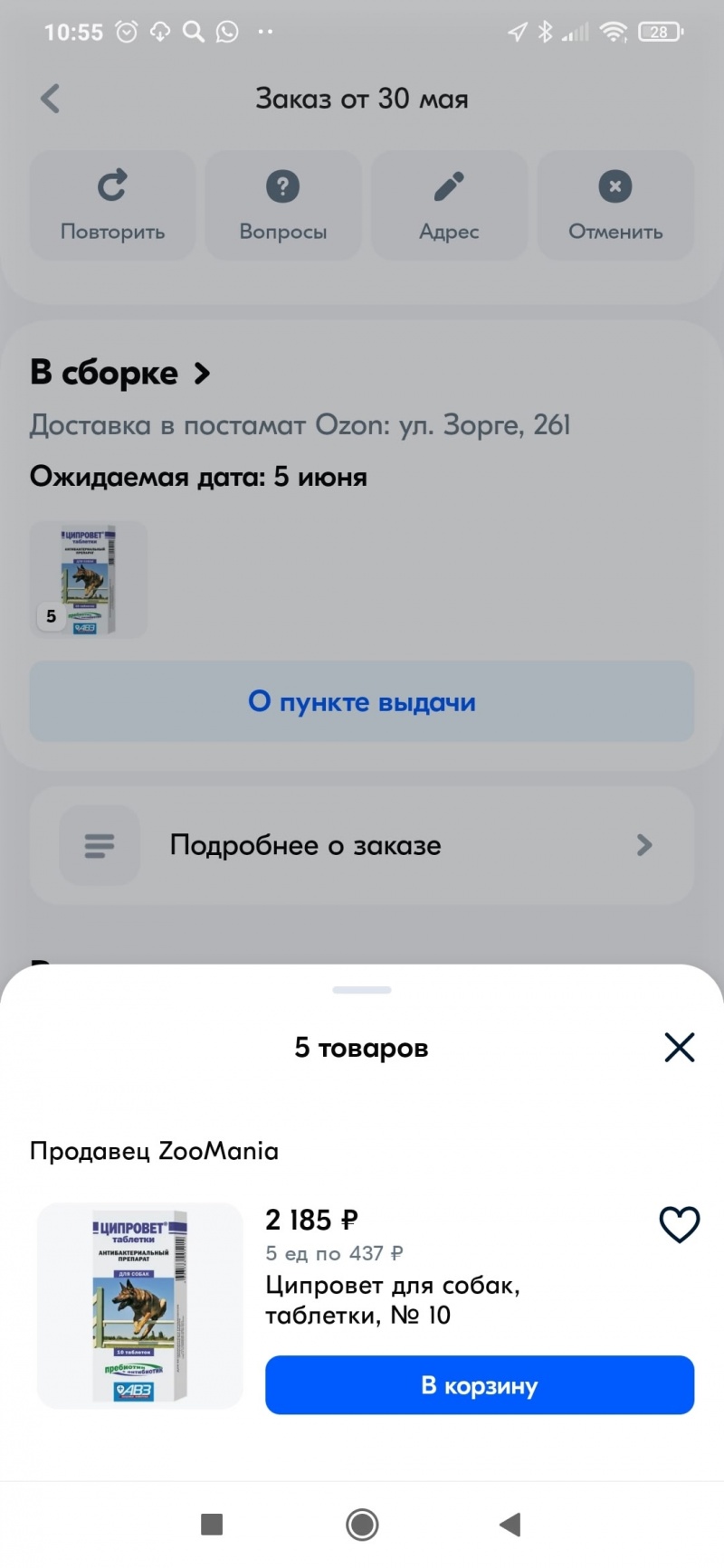Tap the system home button
The height and width of the screenshot is (1568, 724).
pyautogui.click(x=362, y=1525)
